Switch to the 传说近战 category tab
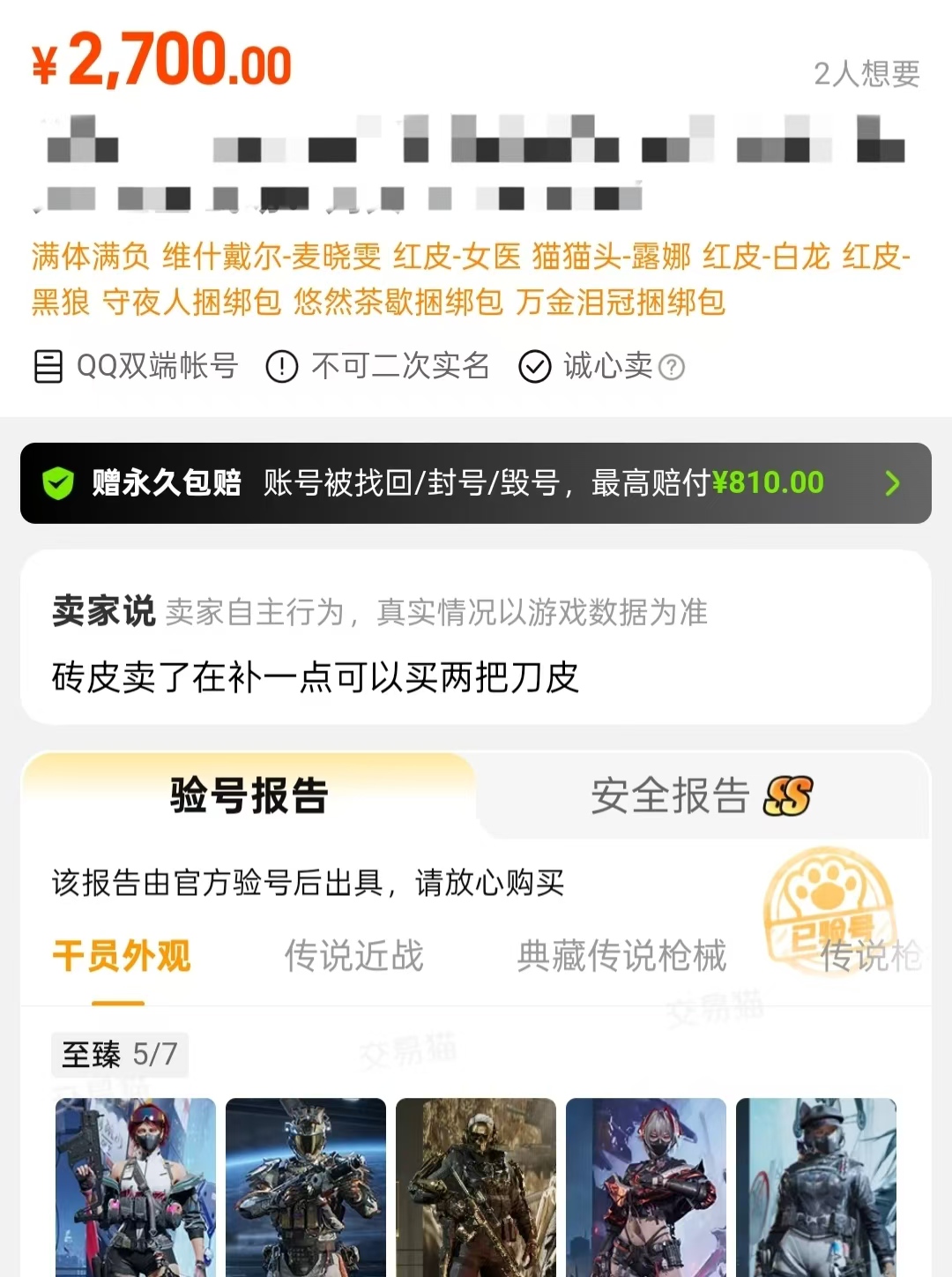Image resolution: width=952 pixels, height=1277 pixels. point(353,956)
